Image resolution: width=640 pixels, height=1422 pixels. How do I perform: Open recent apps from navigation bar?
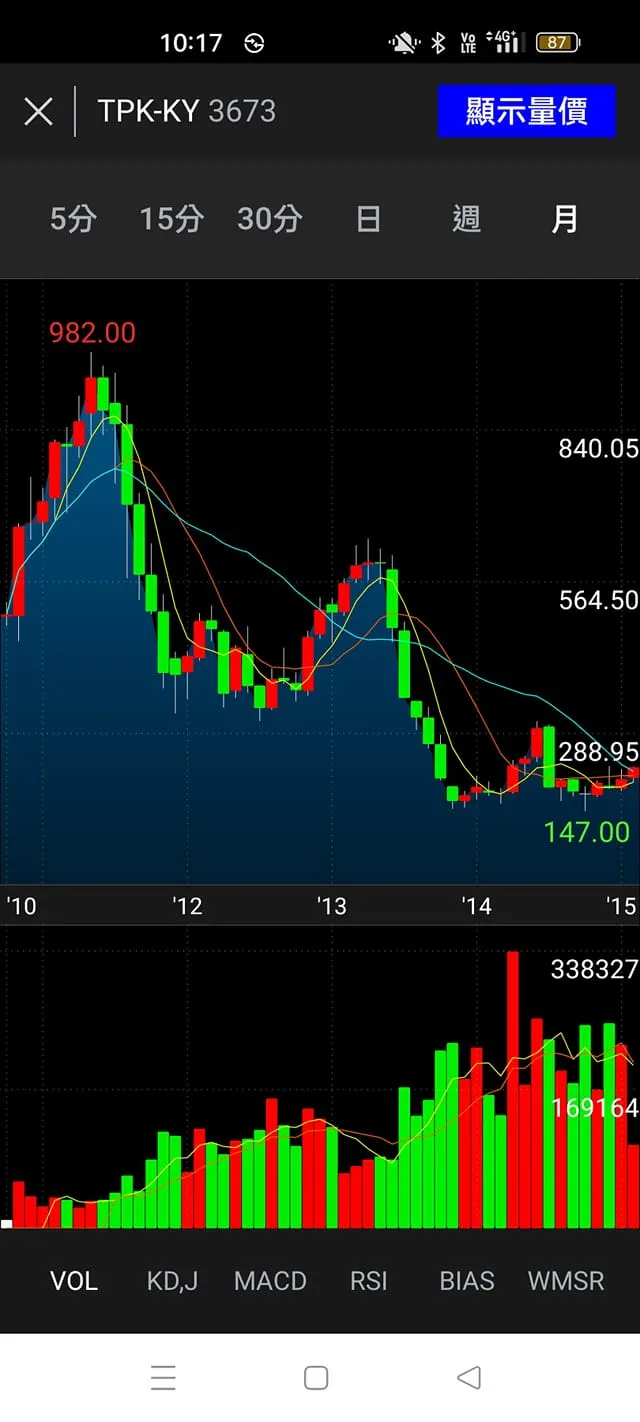(164, 1378)
